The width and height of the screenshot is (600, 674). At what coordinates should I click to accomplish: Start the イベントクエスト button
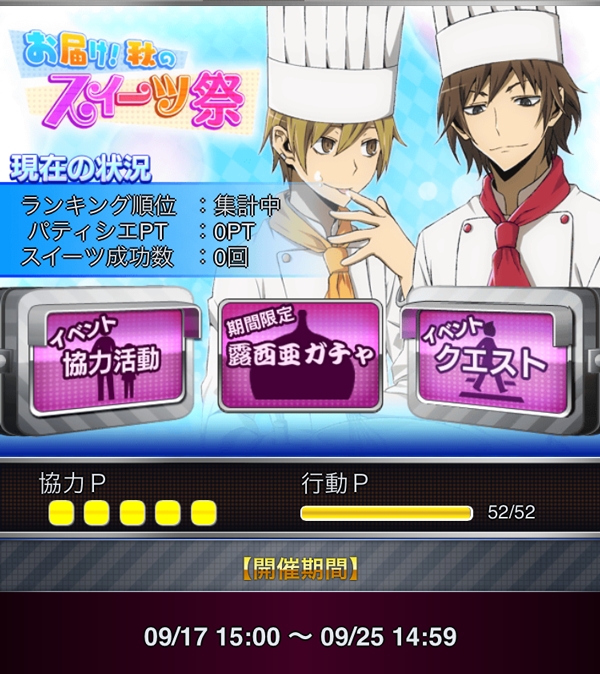tap(492, 357)
